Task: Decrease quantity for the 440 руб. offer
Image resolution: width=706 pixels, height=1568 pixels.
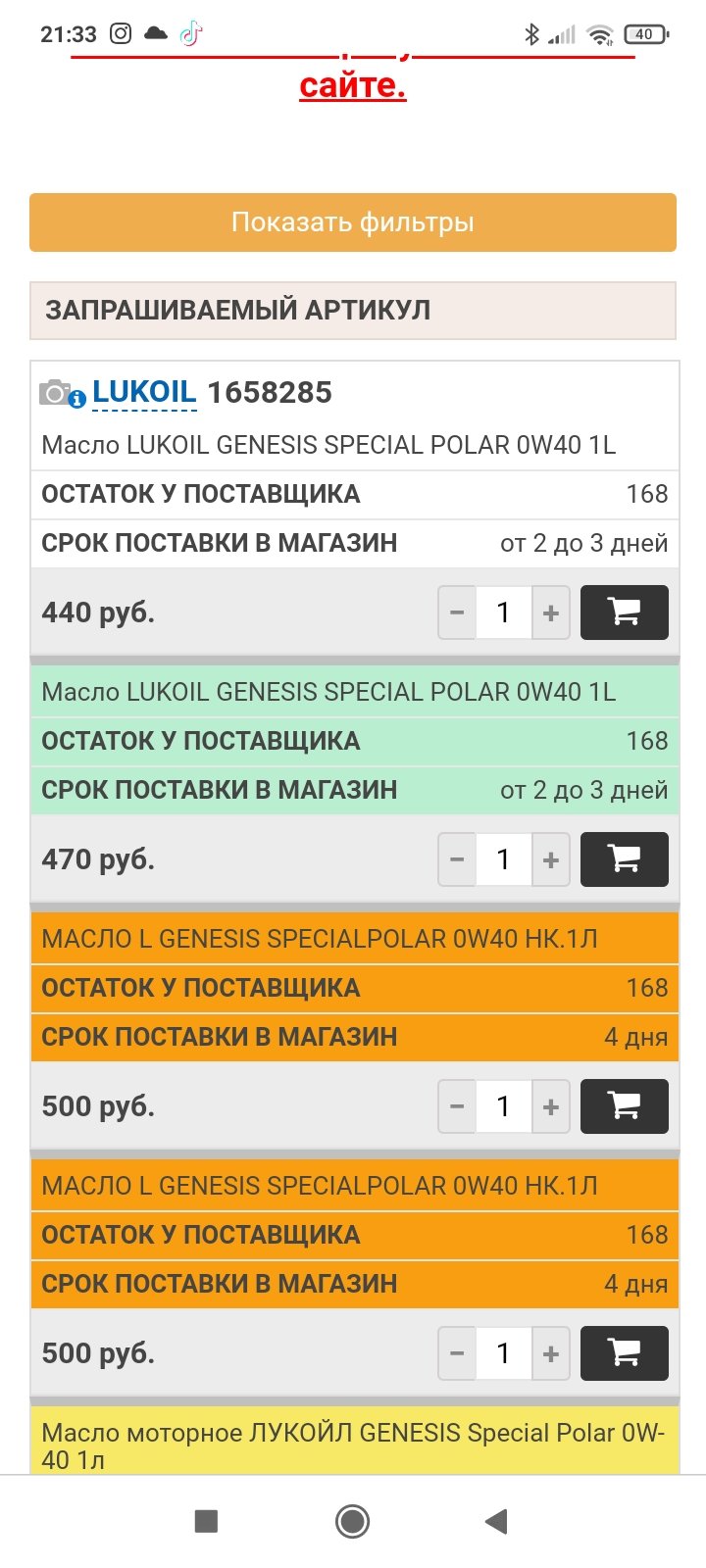Action: [x=457, y=612]
